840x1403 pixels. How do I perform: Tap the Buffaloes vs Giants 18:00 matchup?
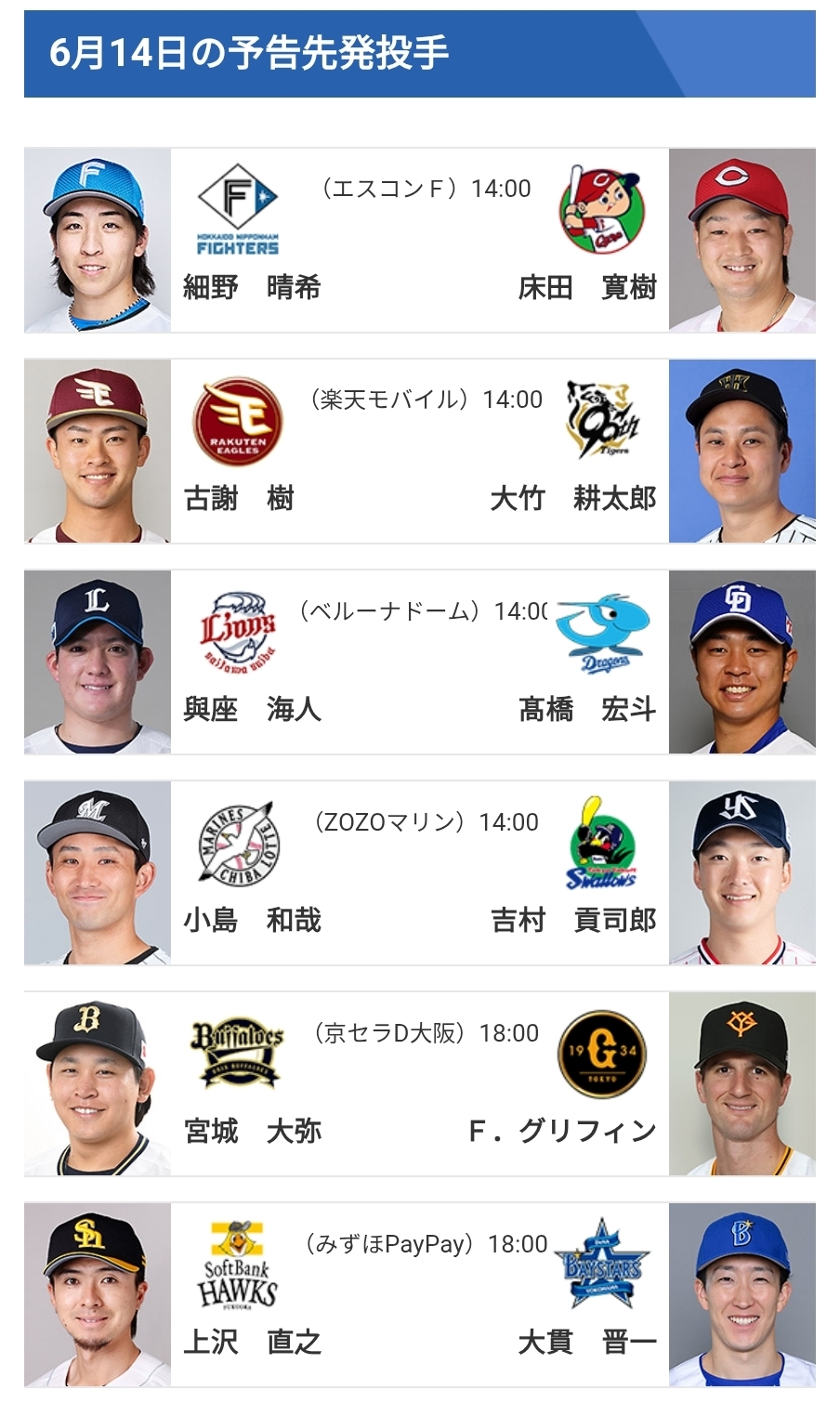(419, 1084)
